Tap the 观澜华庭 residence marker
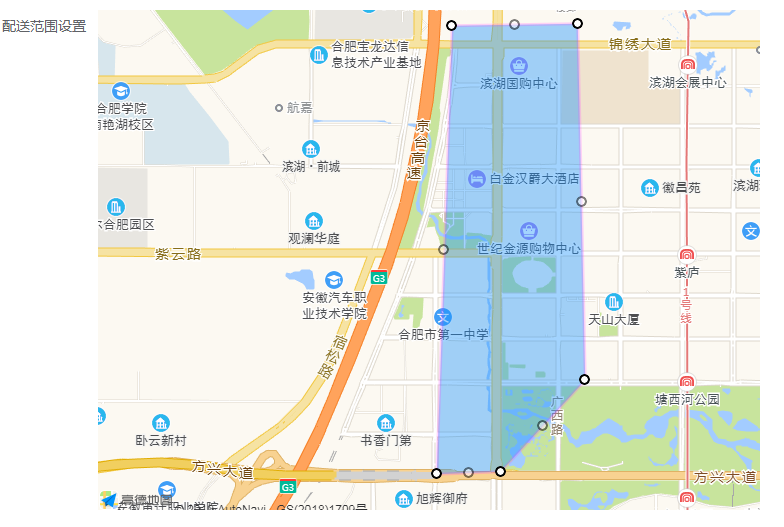 314,221
